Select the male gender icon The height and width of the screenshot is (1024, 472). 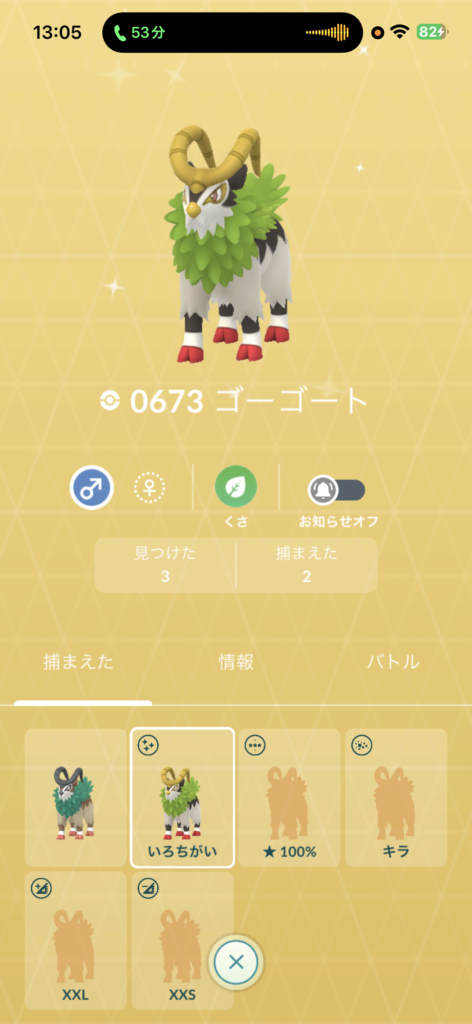click(x=92, y=487)
